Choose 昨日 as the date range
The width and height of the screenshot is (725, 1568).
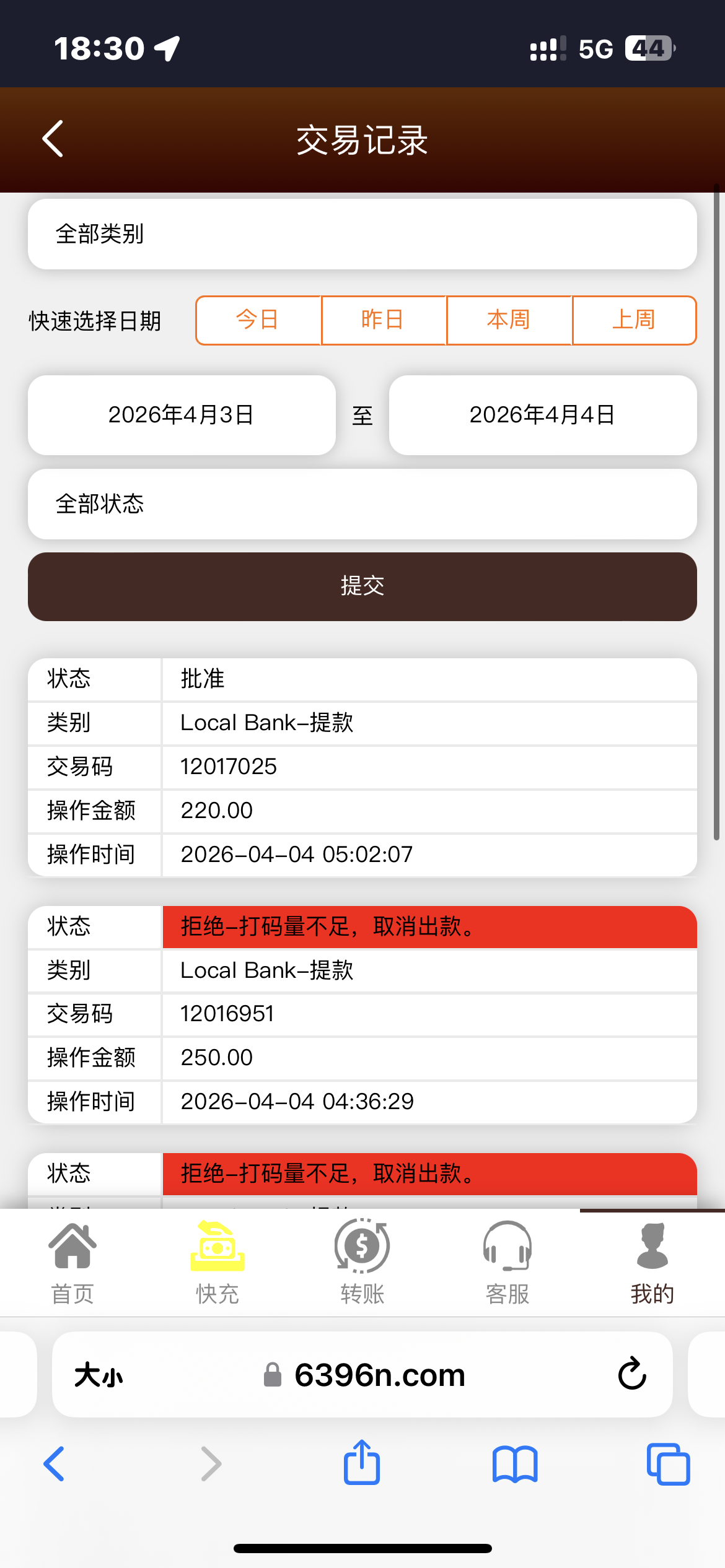click(x=383, y=320)
